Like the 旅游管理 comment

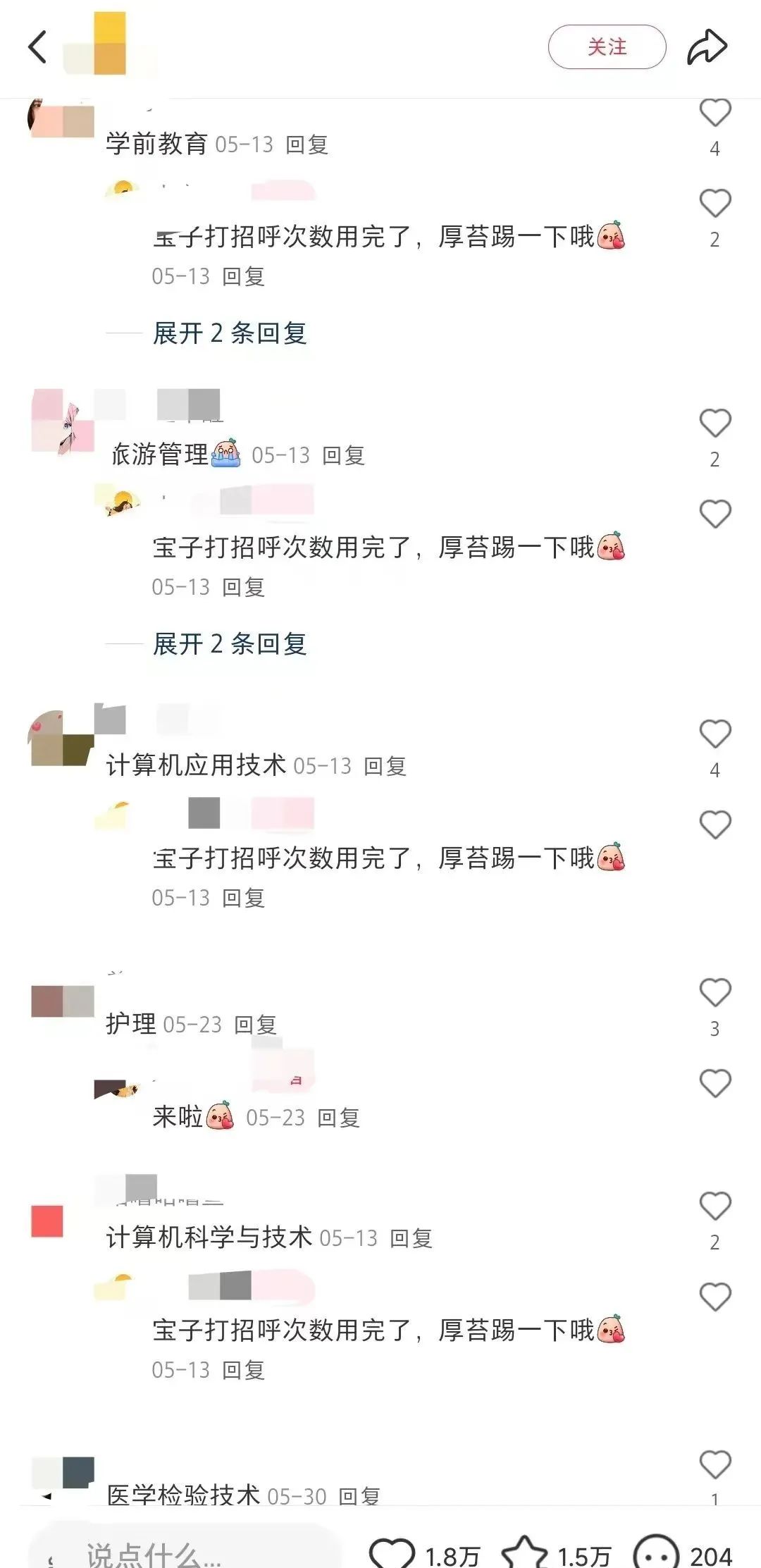(x=714, y=424)
